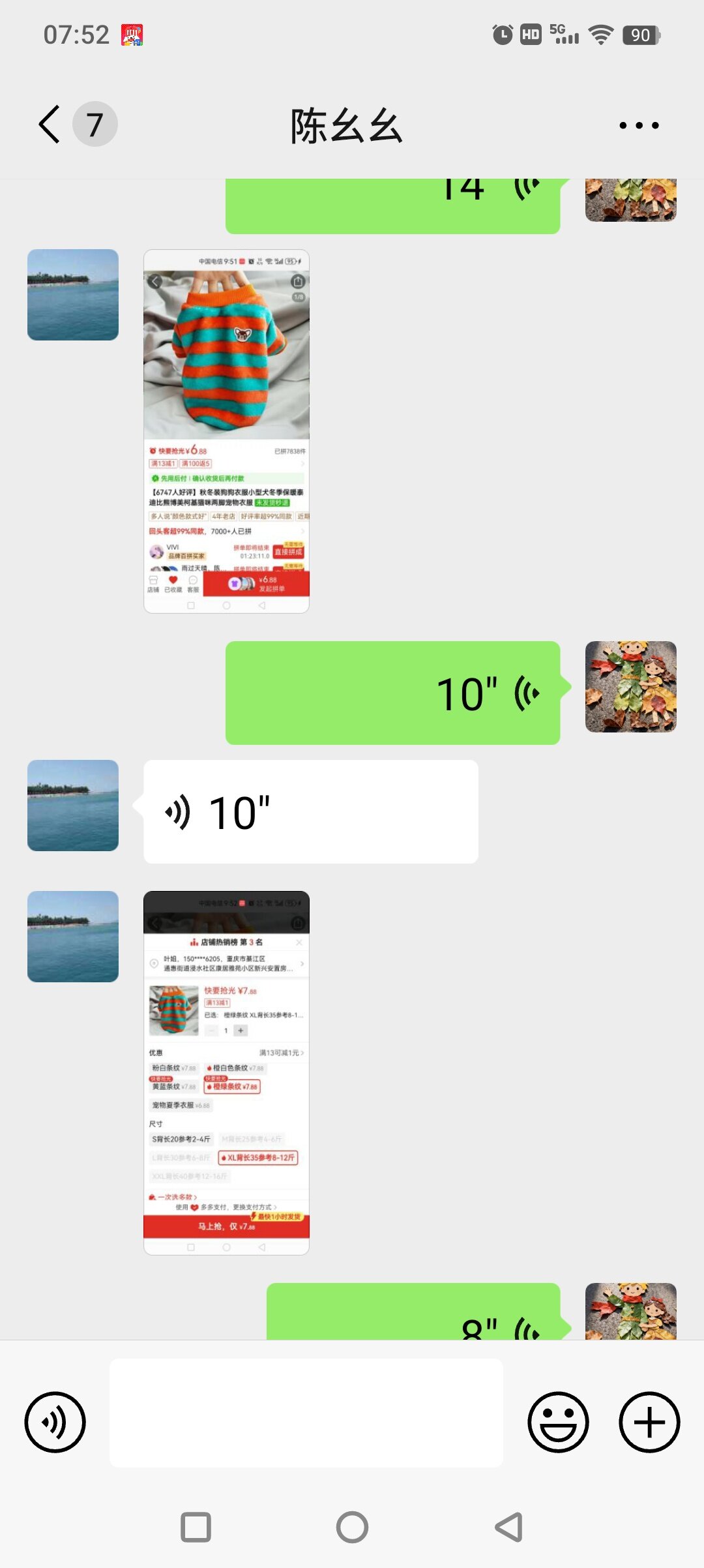Viewport: 704px width, 1568px height.
Task: Open chat info via three-dot menu
Action: click(x=638, y=125)
